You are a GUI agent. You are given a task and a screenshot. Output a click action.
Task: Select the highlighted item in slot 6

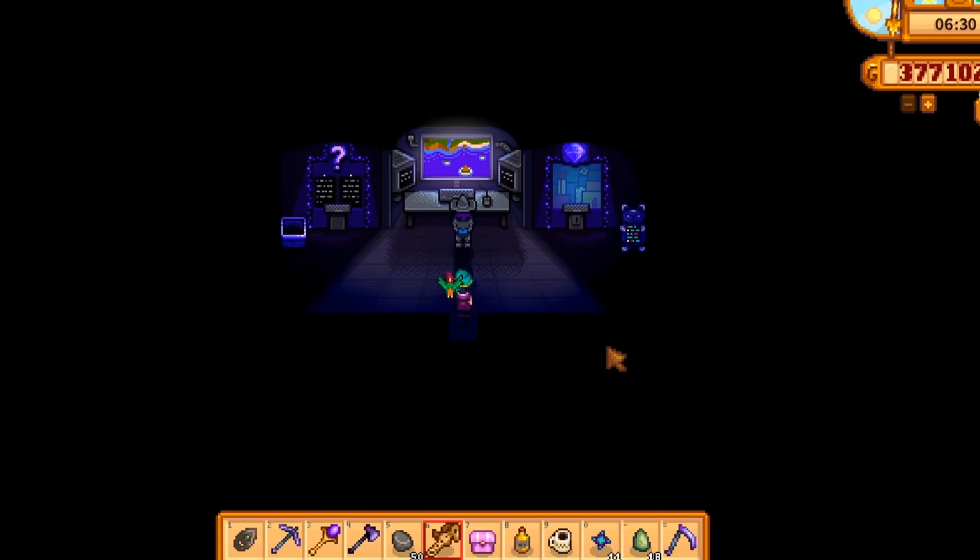tap(442, 540)
